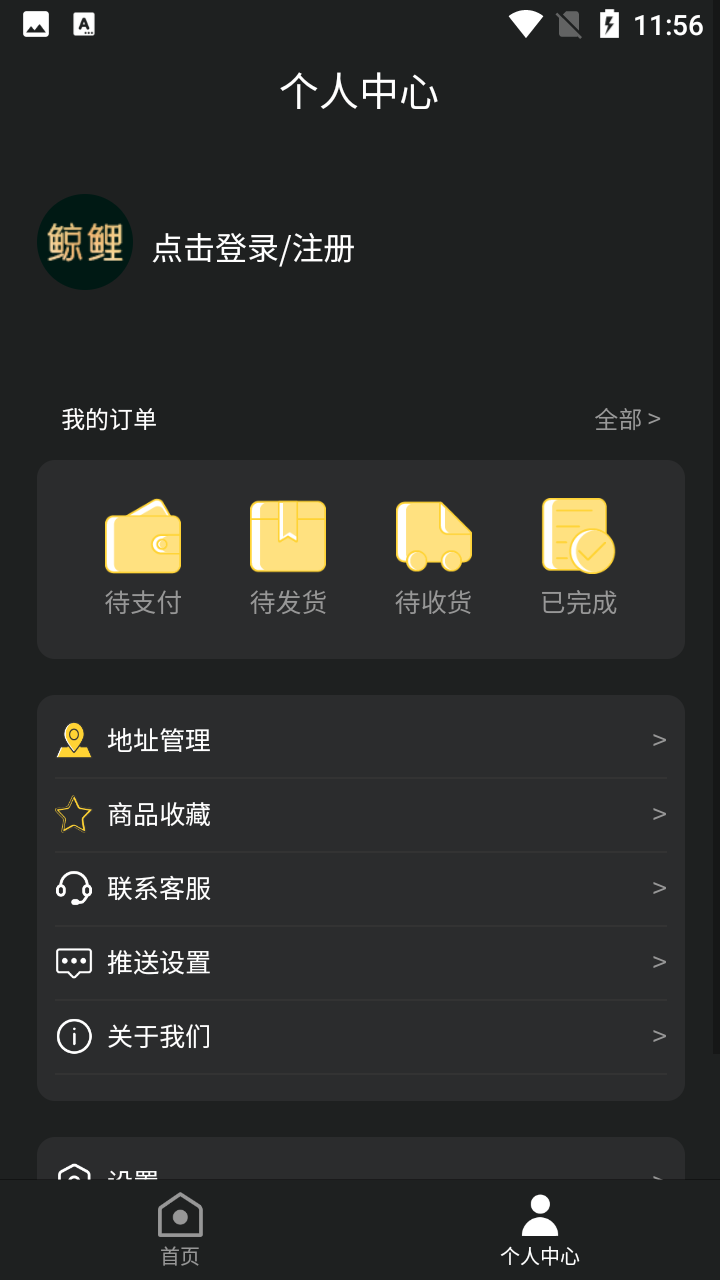
Task: Open 推送设置 row
Action: coord(361,962)
